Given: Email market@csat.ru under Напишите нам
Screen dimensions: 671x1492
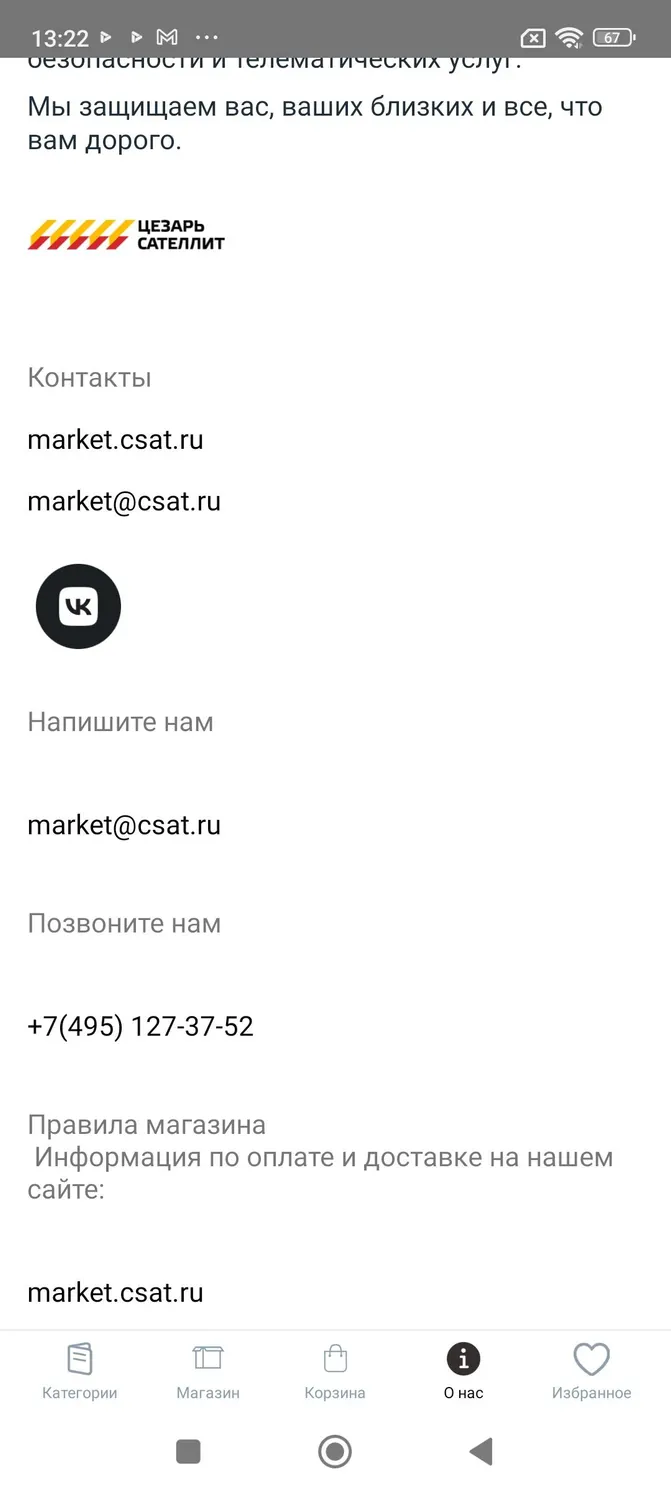Looking at the screenshot, I should pos(124,825).
